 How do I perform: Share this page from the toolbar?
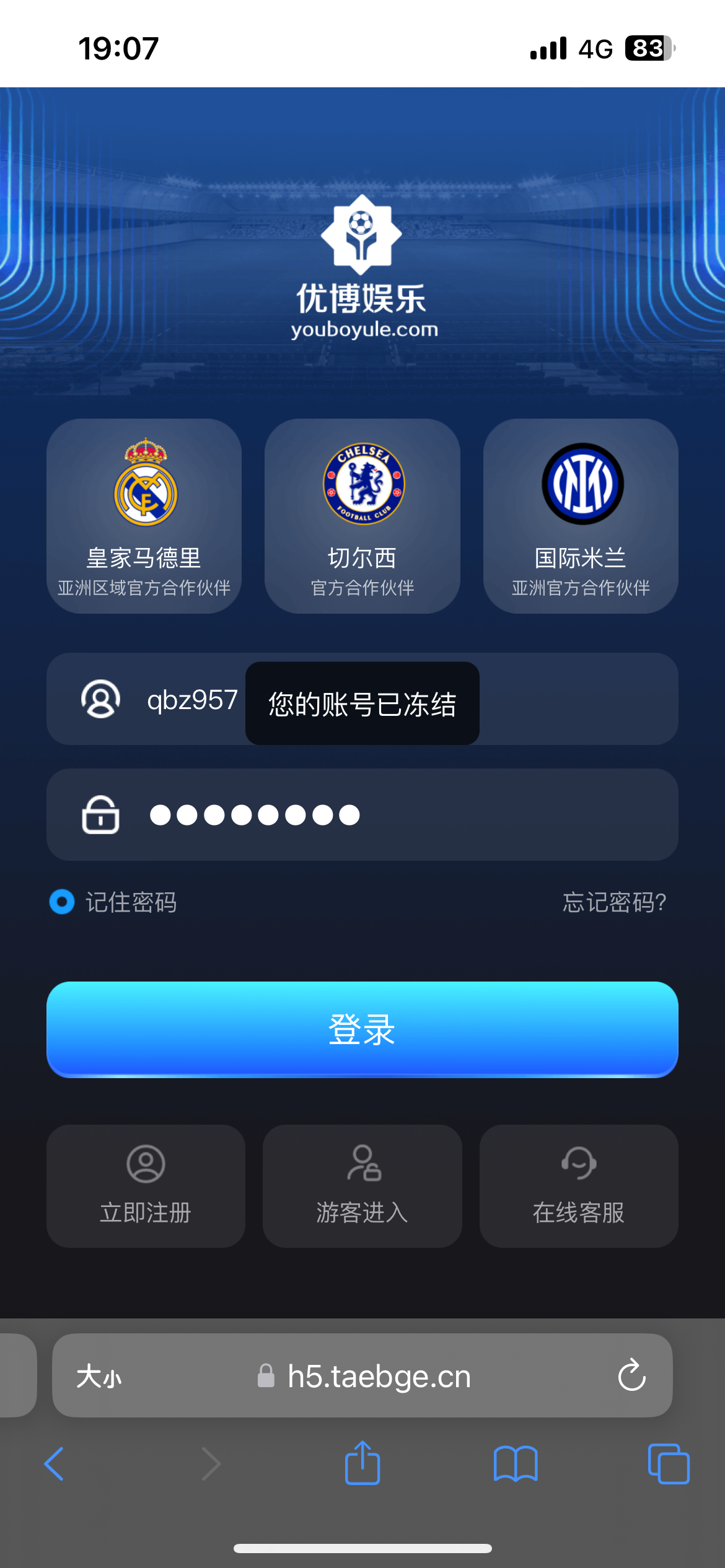pos(362,1464)
